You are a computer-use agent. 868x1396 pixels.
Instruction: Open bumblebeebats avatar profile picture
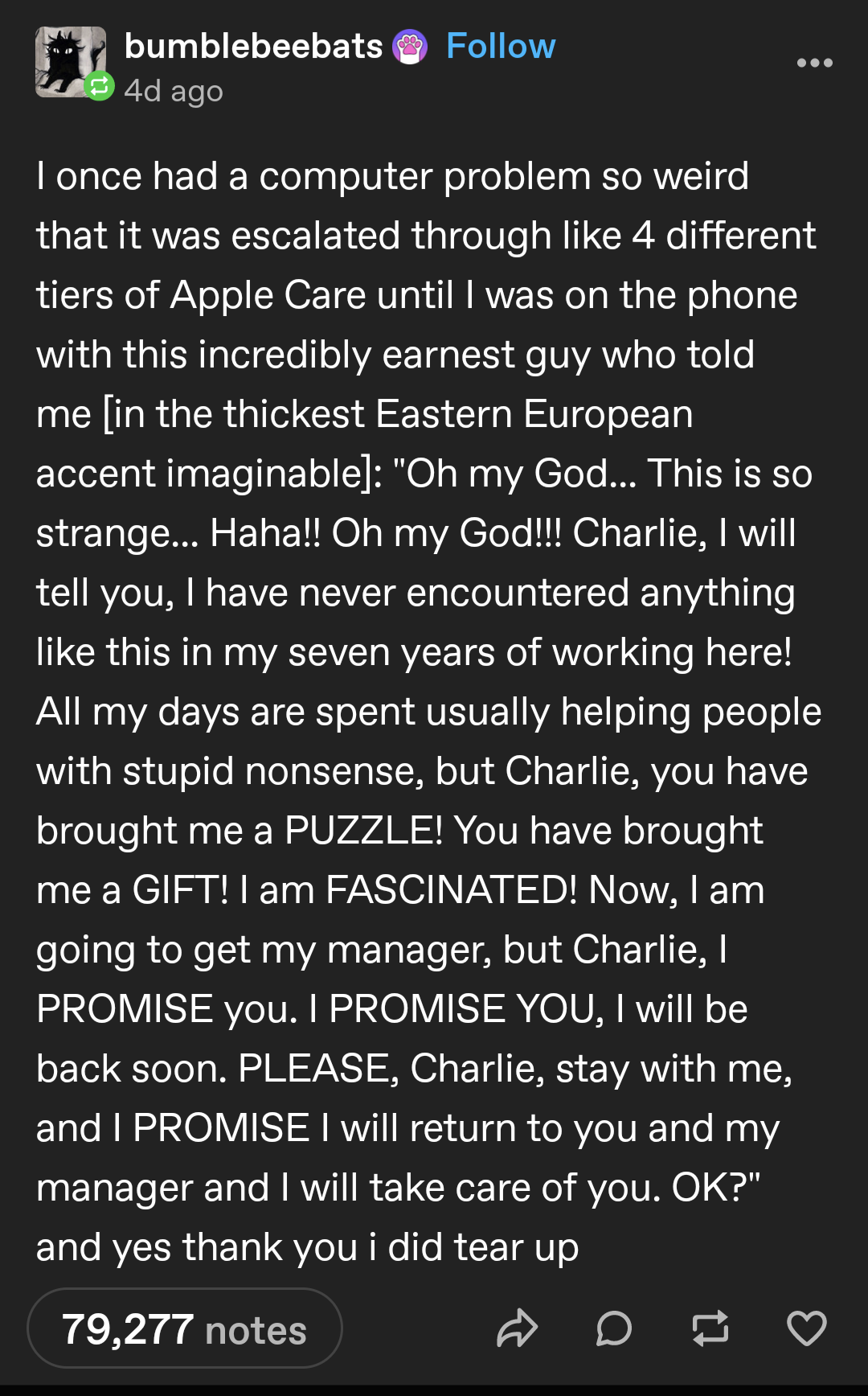71,62
